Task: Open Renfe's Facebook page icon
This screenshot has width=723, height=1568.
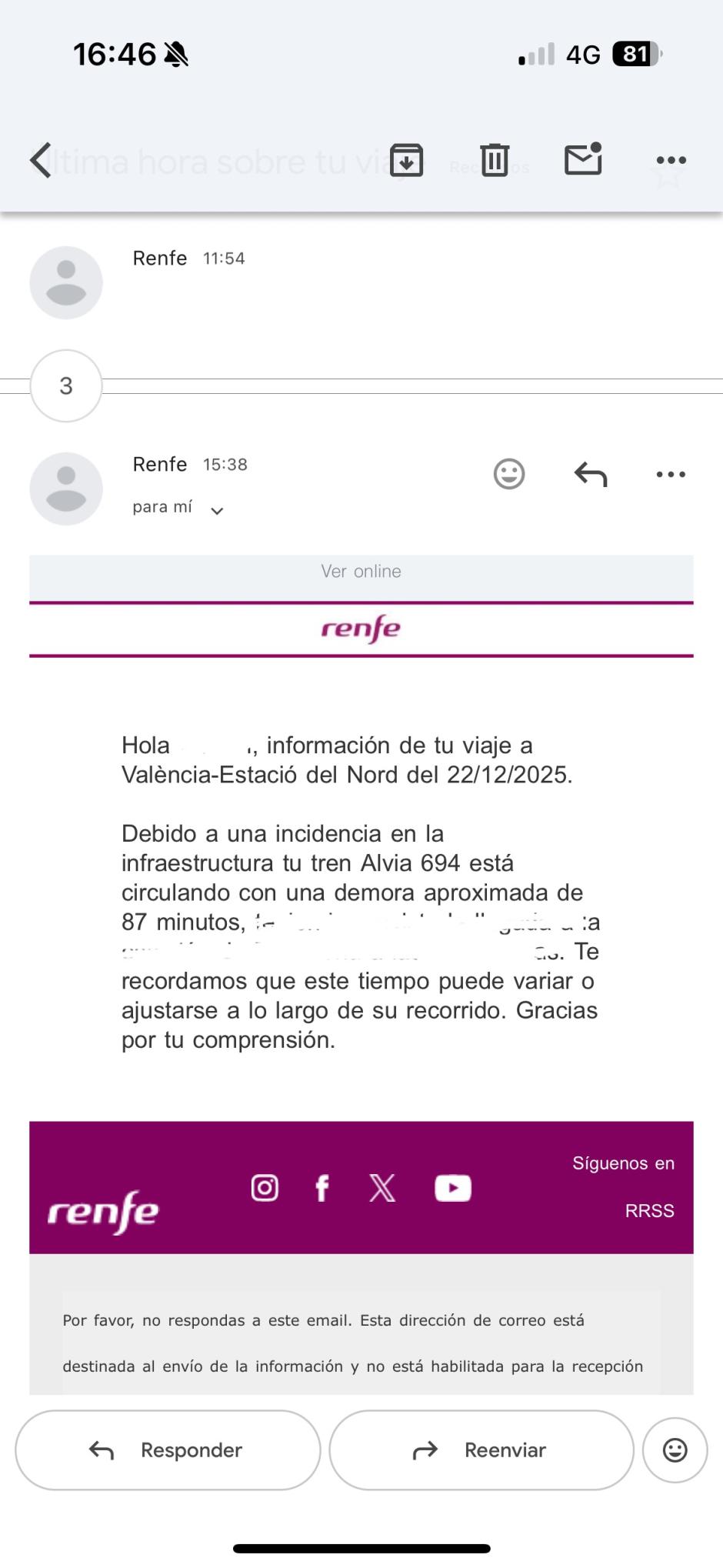Action: click(322, 1187)
